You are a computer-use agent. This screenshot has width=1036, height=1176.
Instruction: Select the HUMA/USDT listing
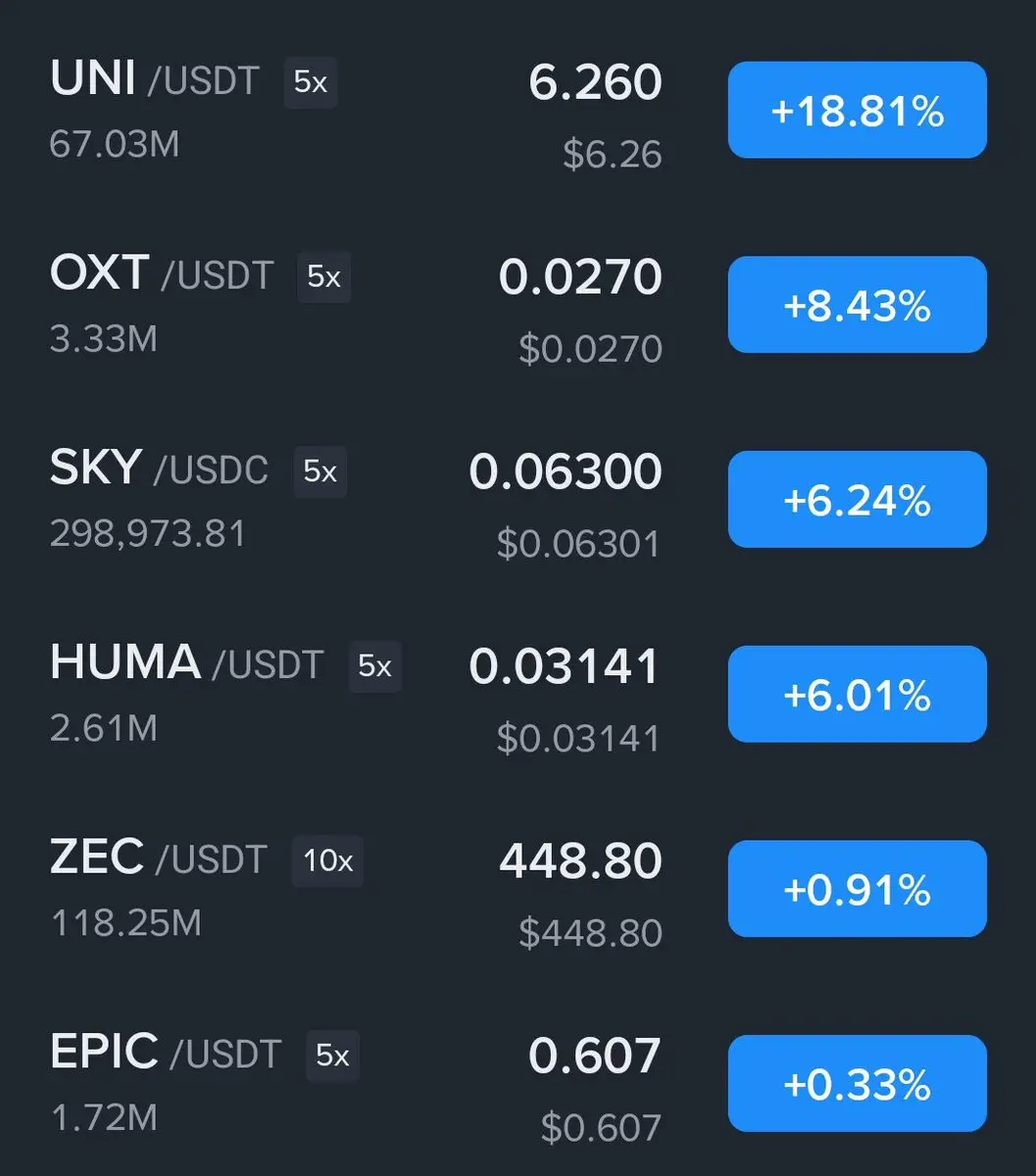click(186, 664)
